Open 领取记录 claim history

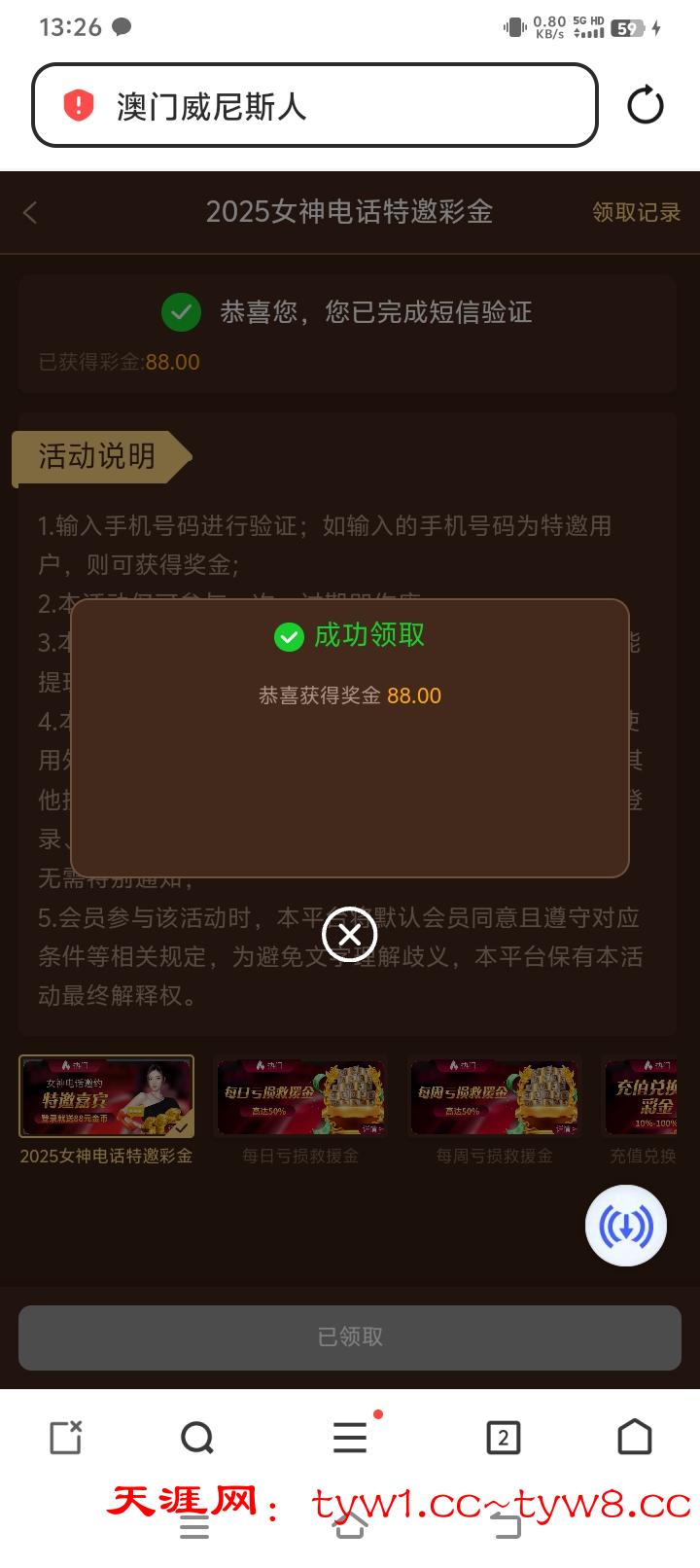tap(636, 212)
